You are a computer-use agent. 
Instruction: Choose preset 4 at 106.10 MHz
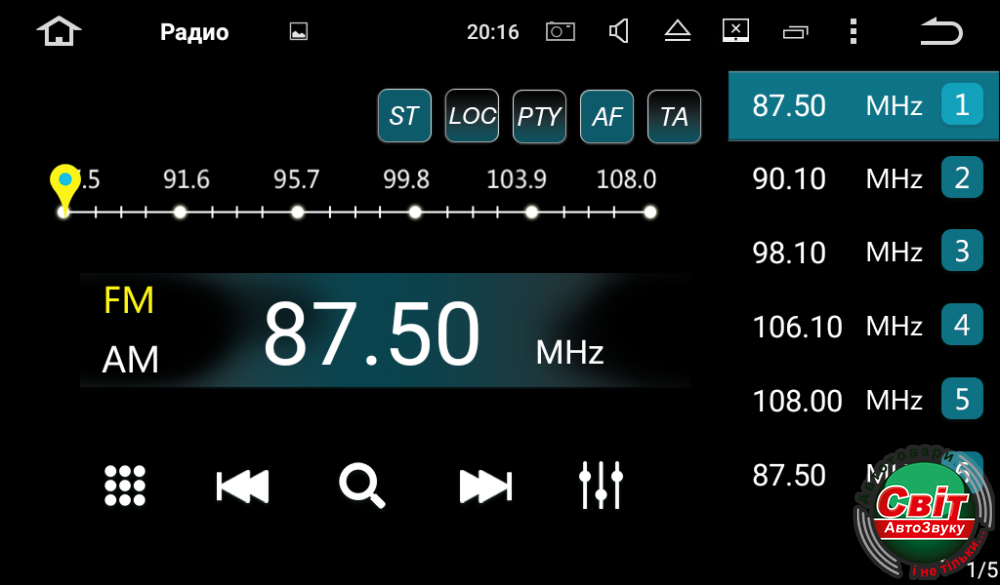click(x=862, y=326)
